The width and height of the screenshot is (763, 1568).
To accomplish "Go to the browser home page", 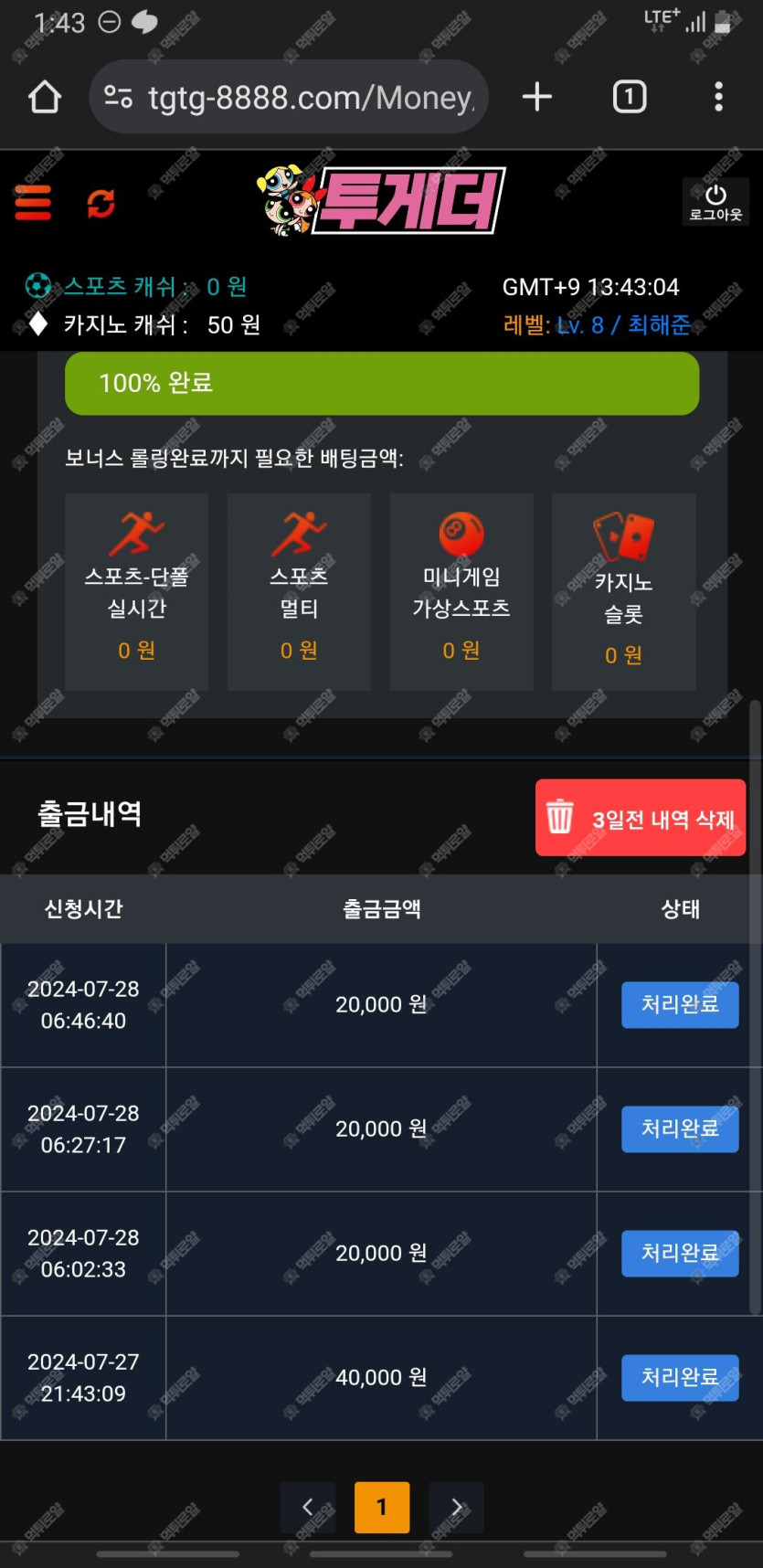I will (44, 97).
